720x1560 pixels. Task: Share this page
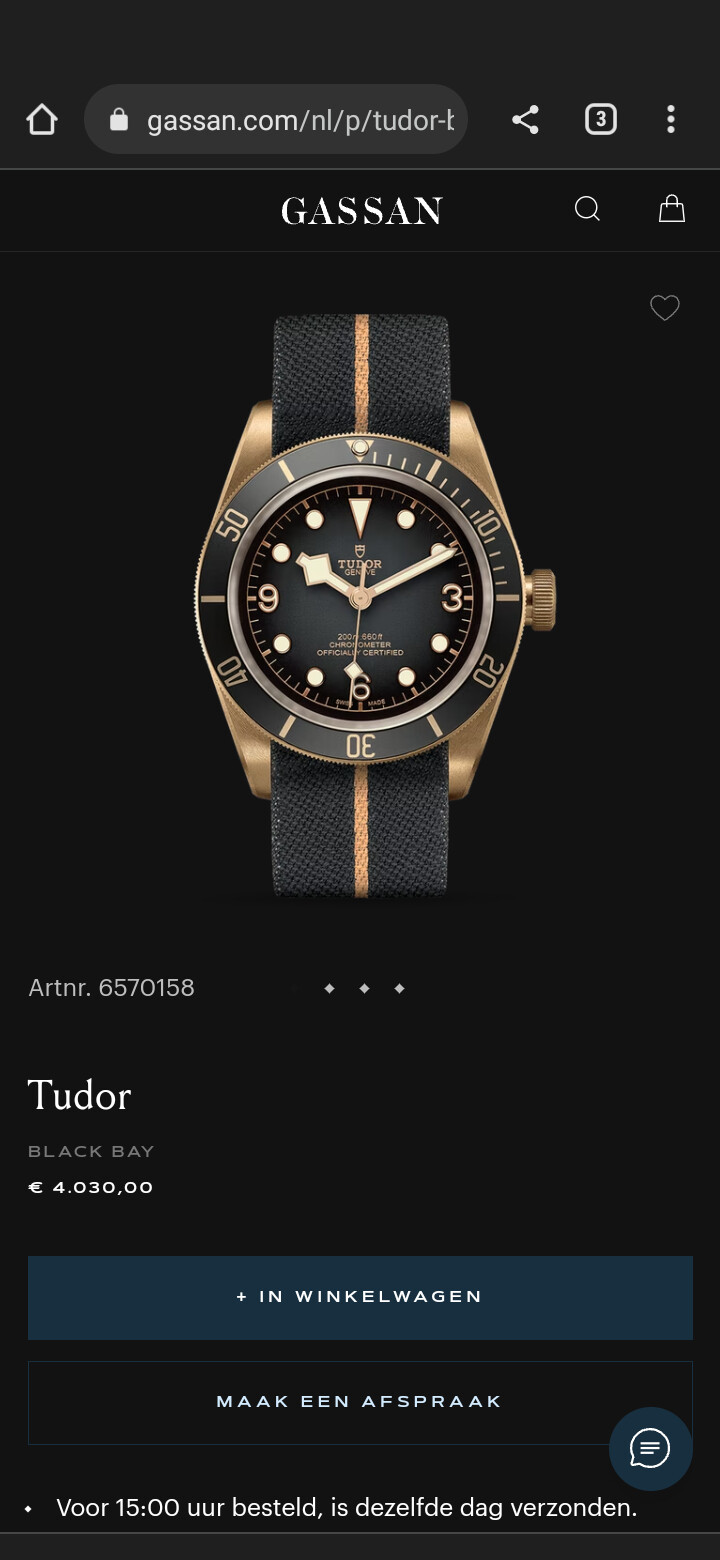(525, 120)
